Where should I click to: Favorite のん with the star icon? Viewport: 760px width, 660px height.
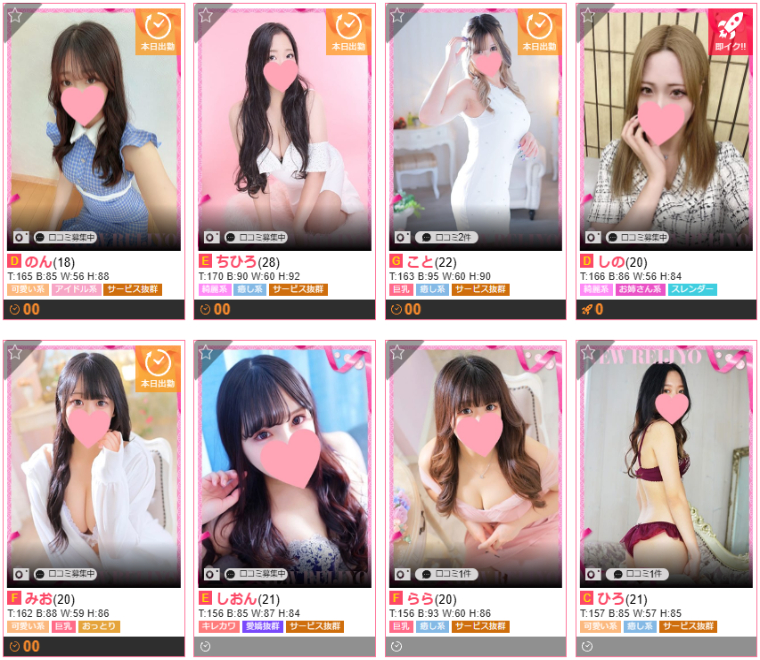coord(14,15)
